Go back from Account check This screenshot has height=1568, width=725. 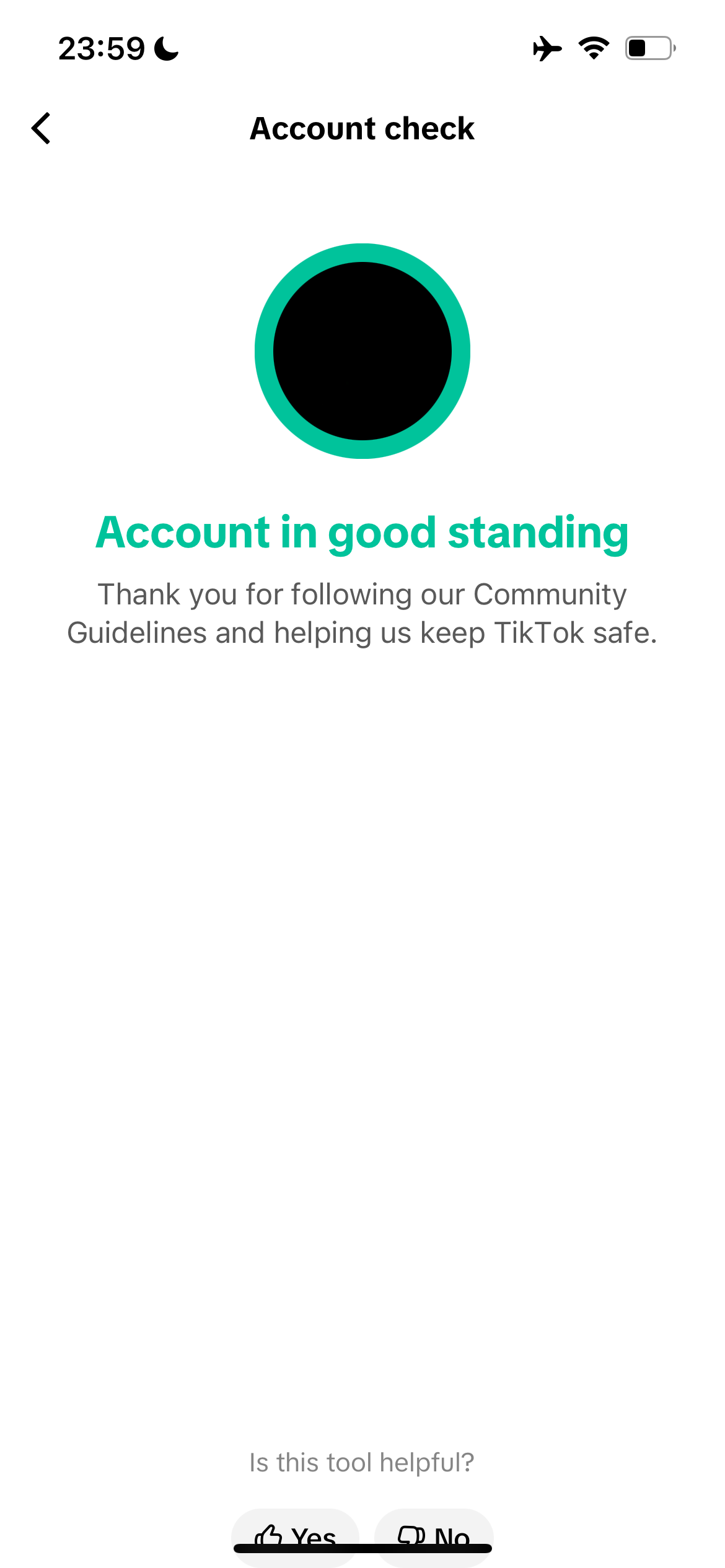pyautogui.click(x=42, y=128)
